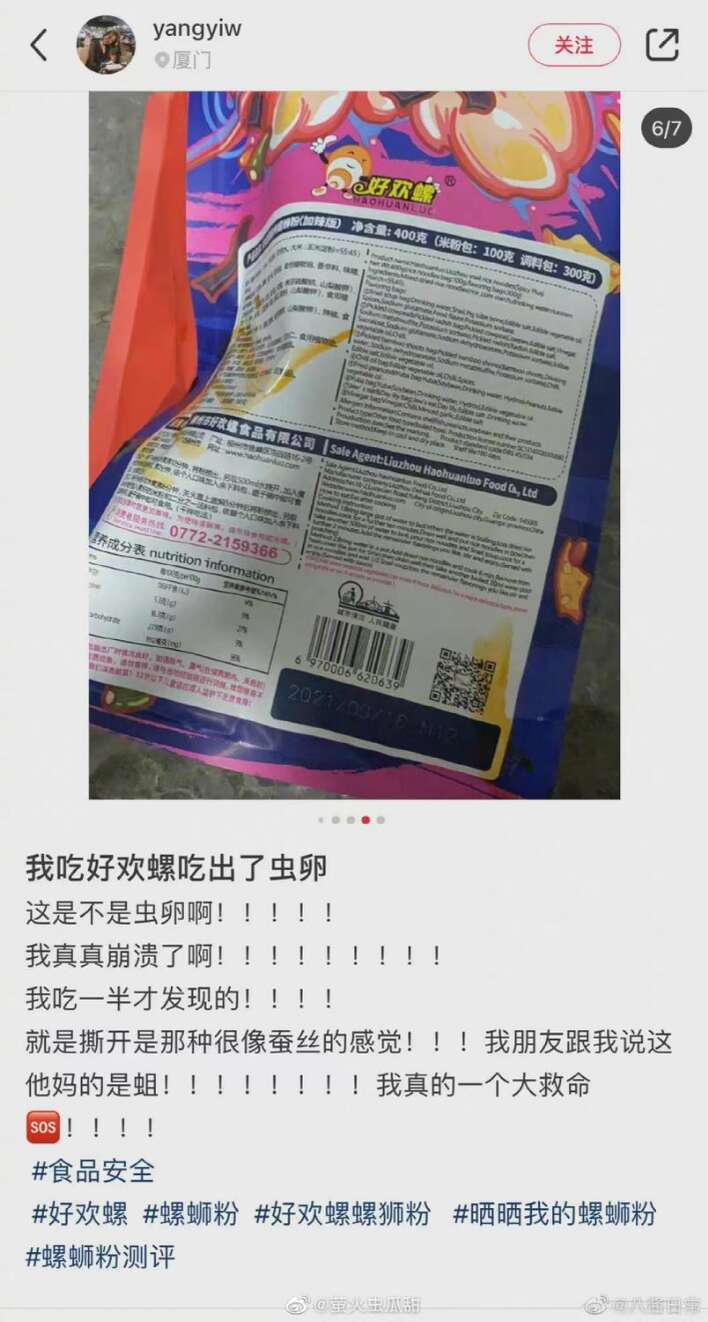The width and height of the screenshot is (708, 1322).
Task: Open the #食品安全 hashtag
Action: coord(93,1170)
